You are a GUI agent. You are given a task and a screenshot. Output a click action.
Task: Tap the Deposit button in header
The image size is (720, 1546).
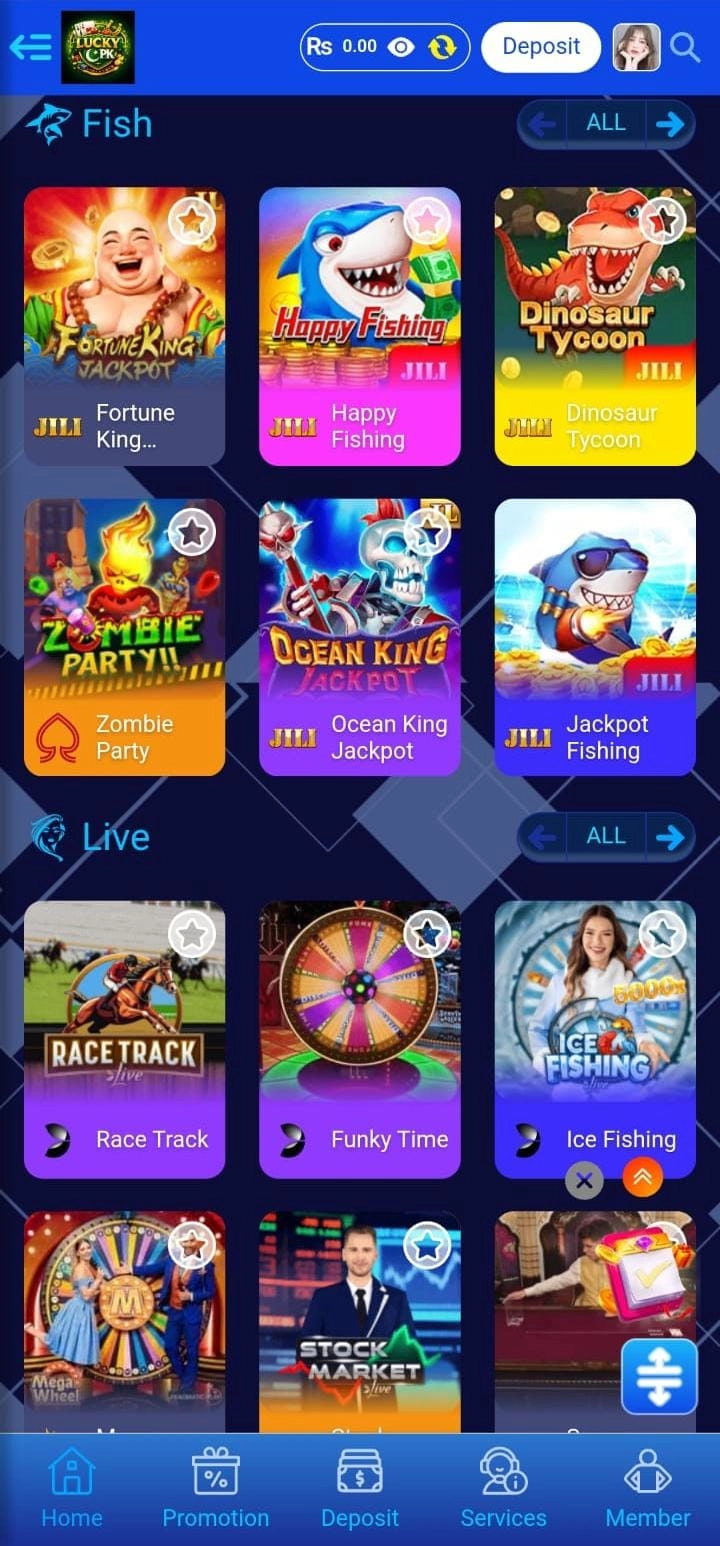click(541, 47)
